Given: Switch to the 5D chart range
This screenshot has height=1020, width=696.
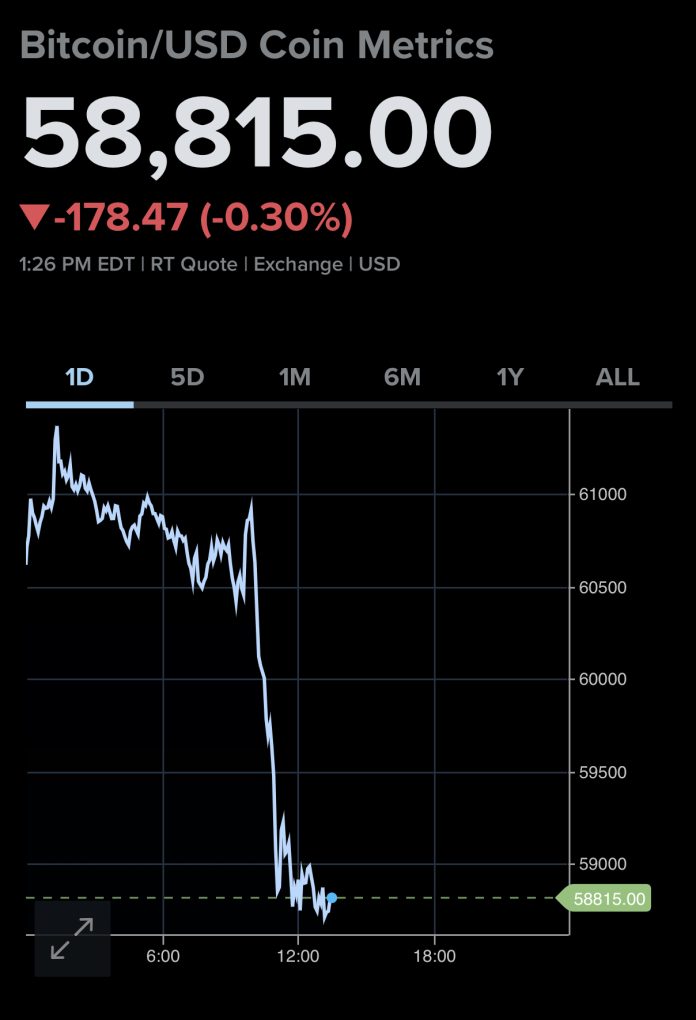Looking at the screenshot, I should tap(187, 377).
